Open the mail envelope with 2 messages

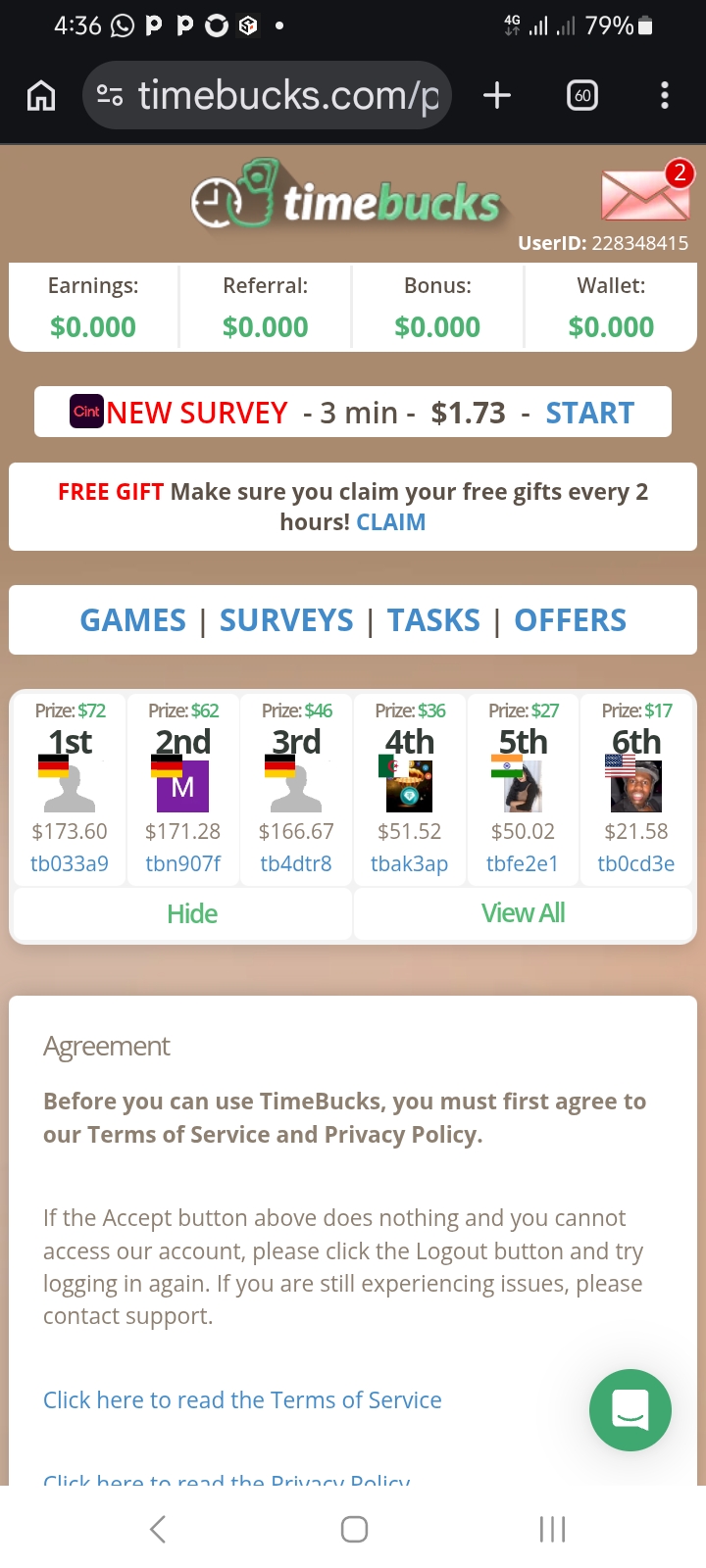(644, 193)
